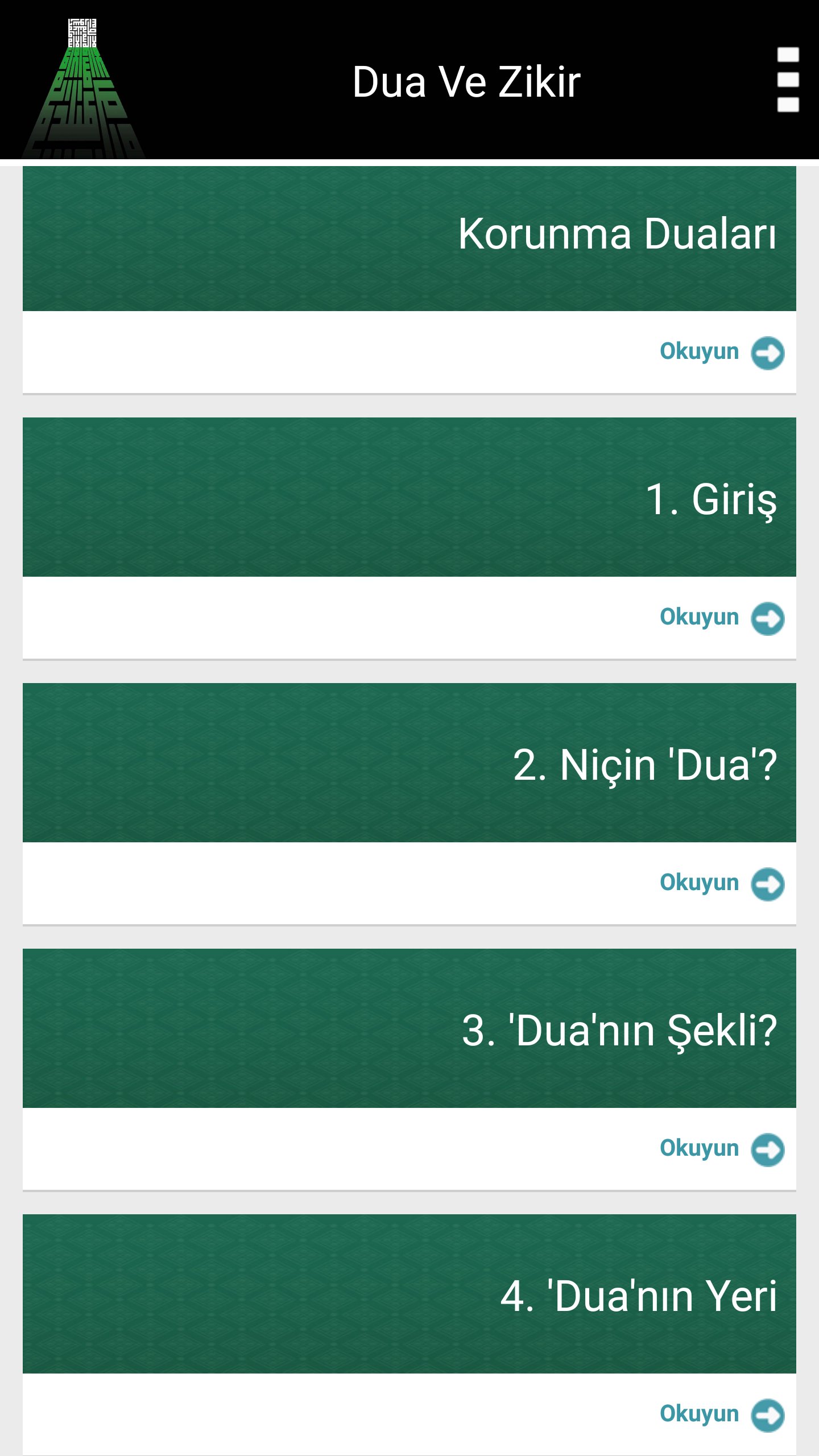The height and width of the screenshot is (1456, 819).
Task: Tap Okuyun under 4. 'Dua'nın Yeri
Action: click(x=721, y=1414)
